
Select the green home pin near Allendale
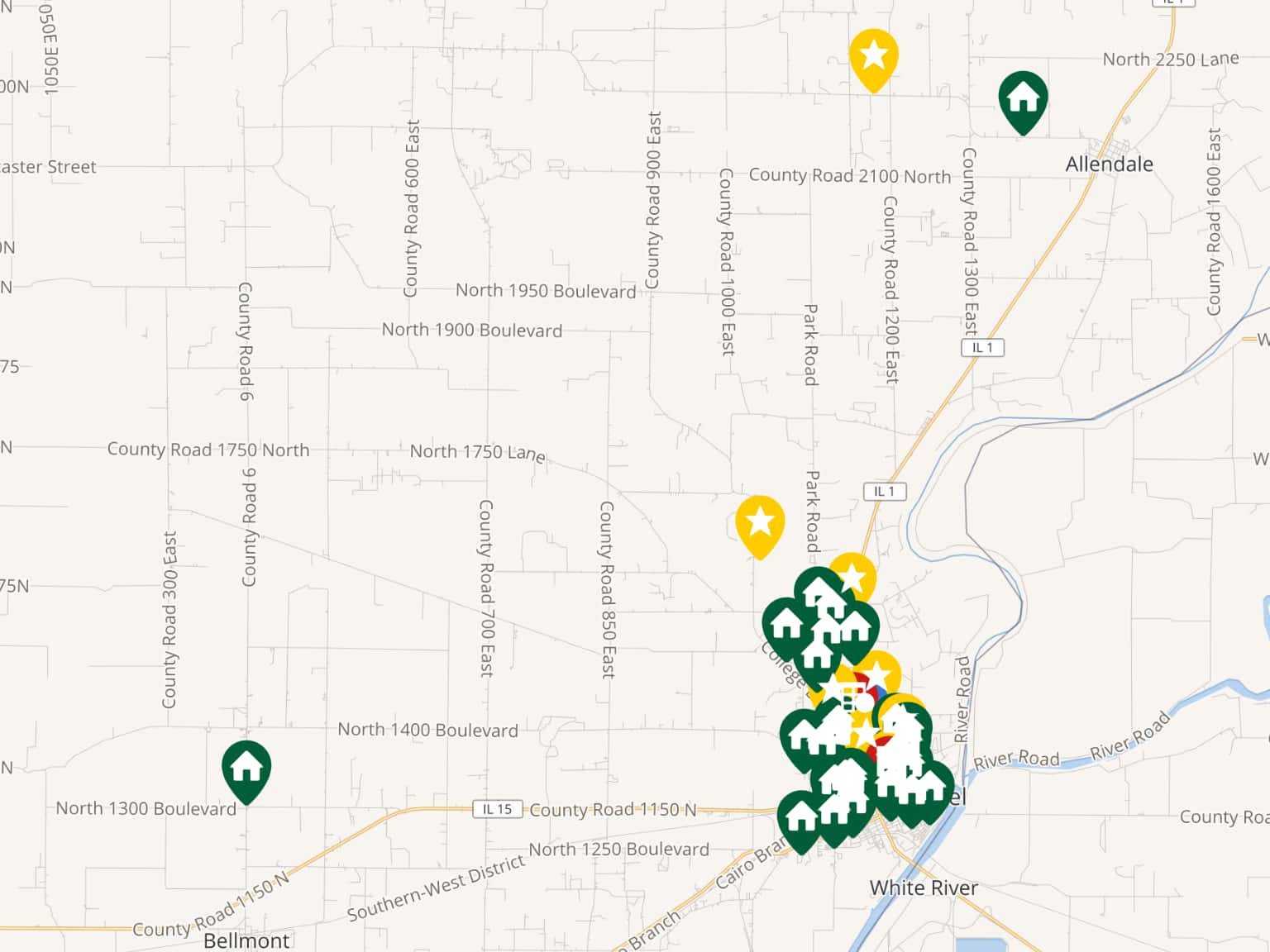tap(1023, 100)
